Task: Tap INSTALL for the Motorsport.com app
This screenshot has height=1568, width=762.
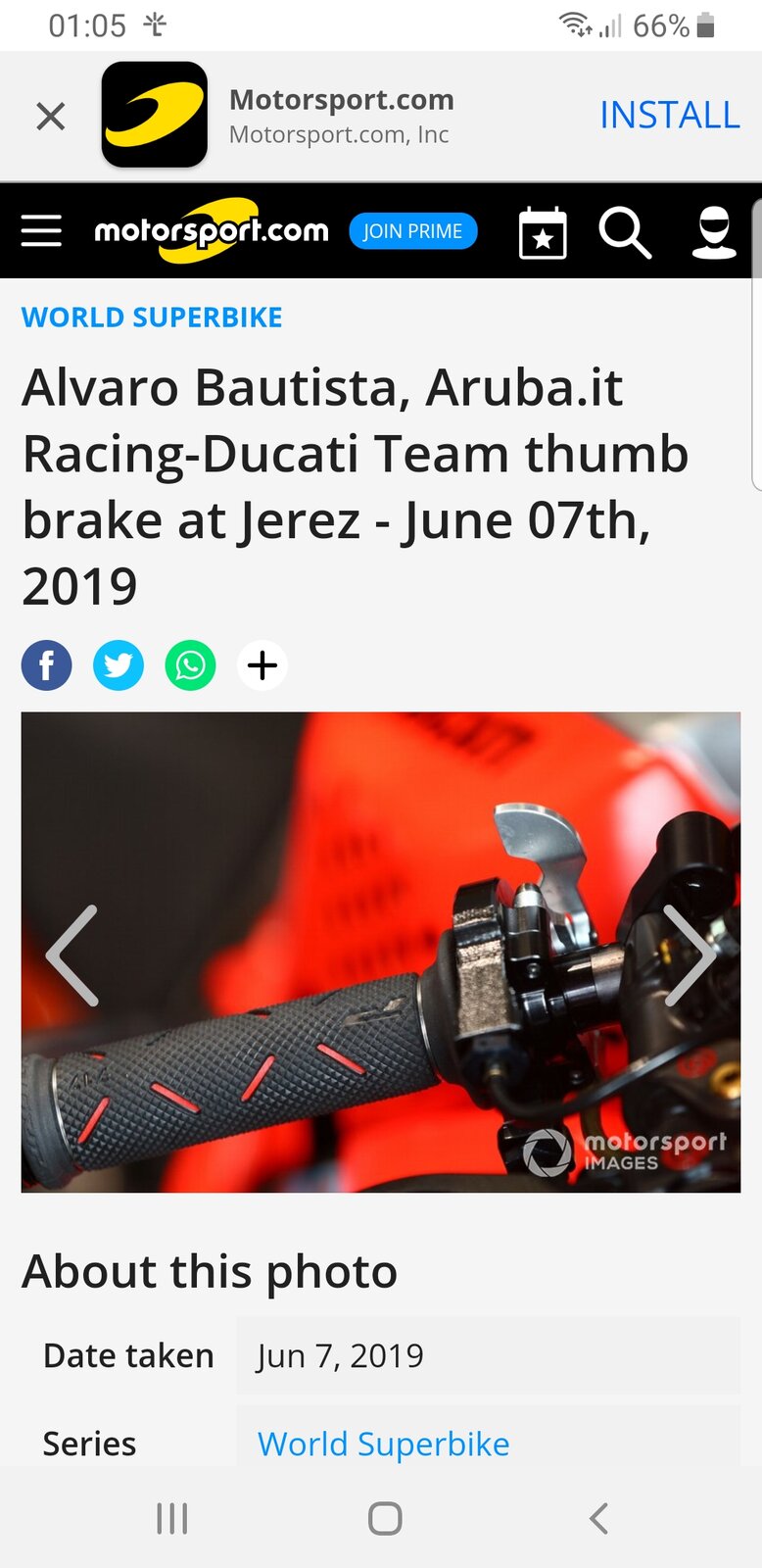Action: coord(669,116)
